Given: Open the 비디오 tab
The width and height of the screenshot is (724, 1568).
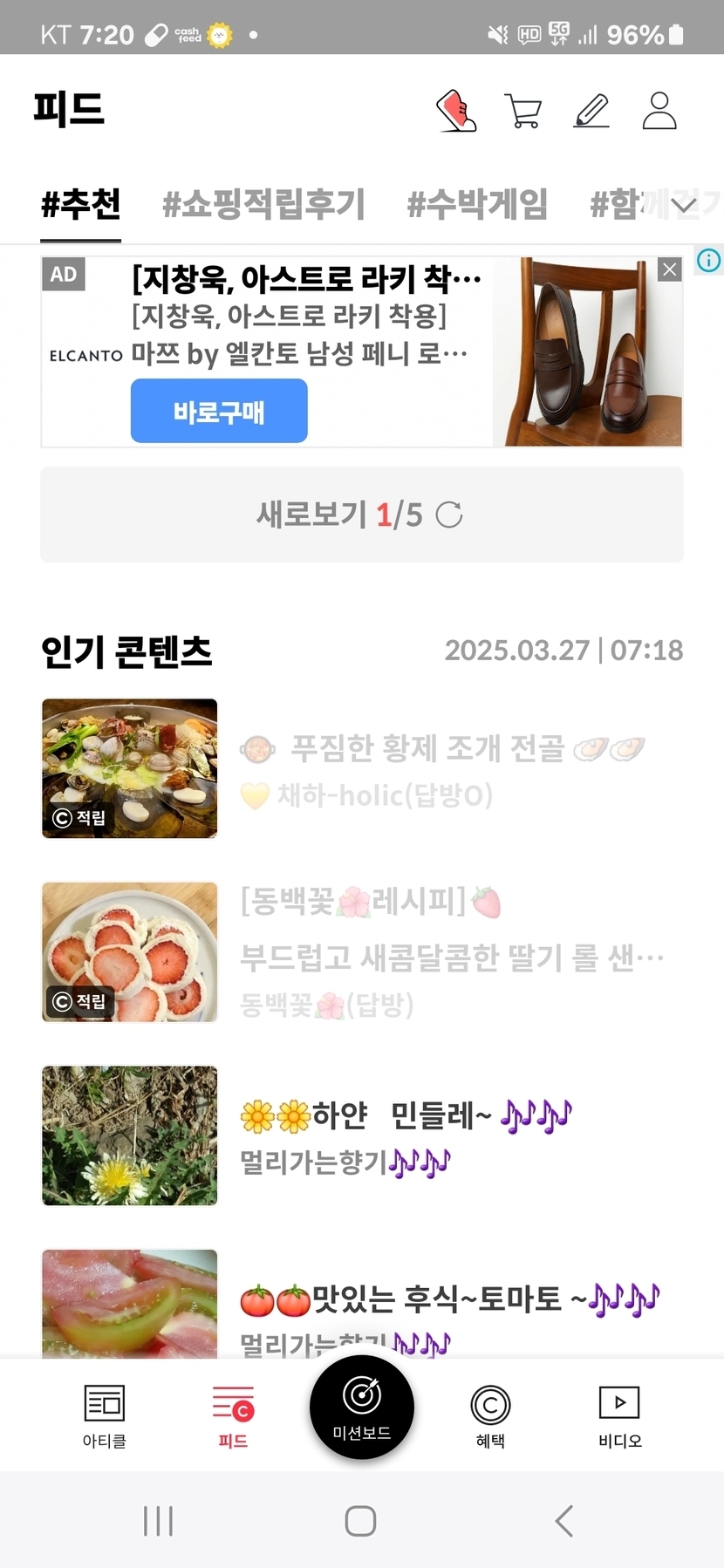Looking at the screenshot, I should tap(619, 1415).
